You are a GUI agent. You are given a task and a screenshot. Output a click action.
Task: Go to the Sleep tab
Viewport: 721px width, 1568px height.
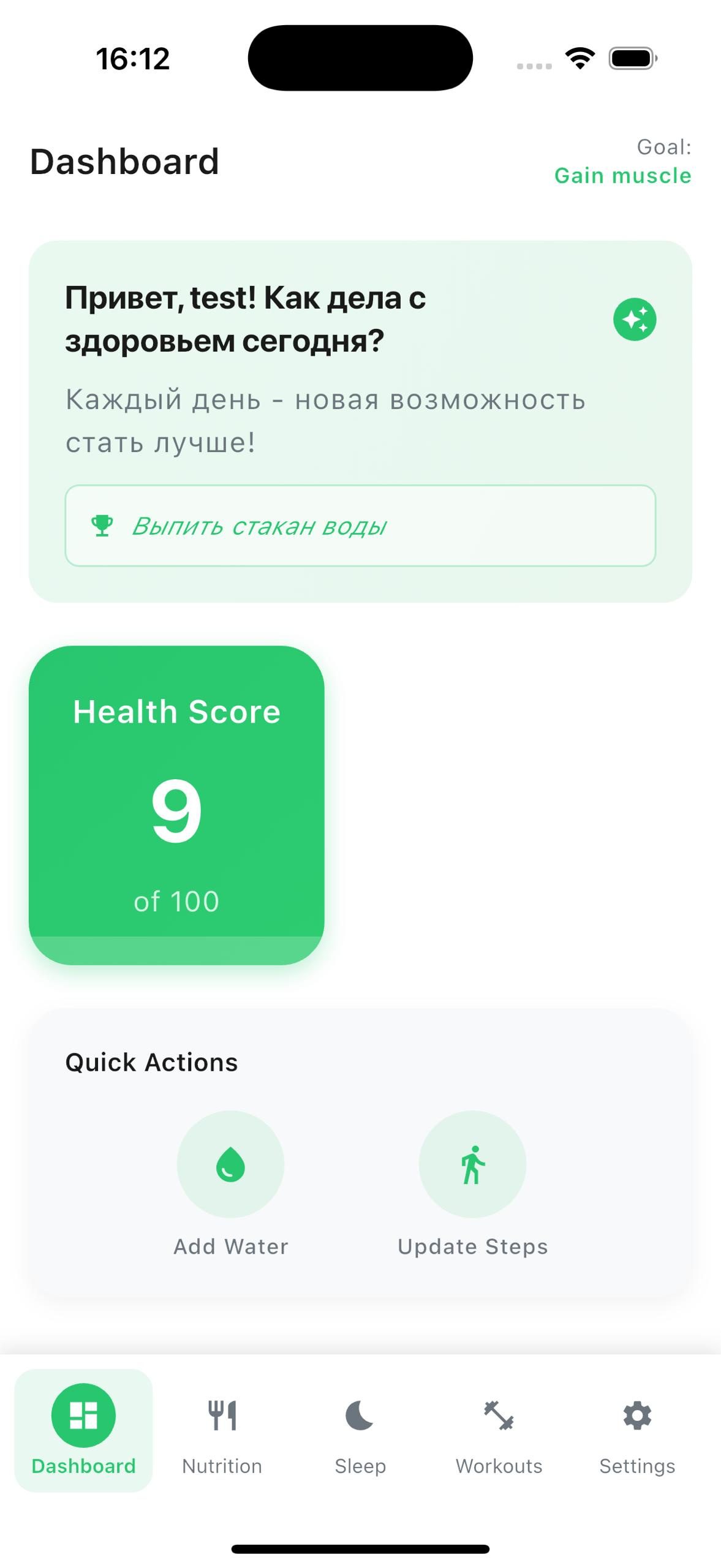(360, 1431)
